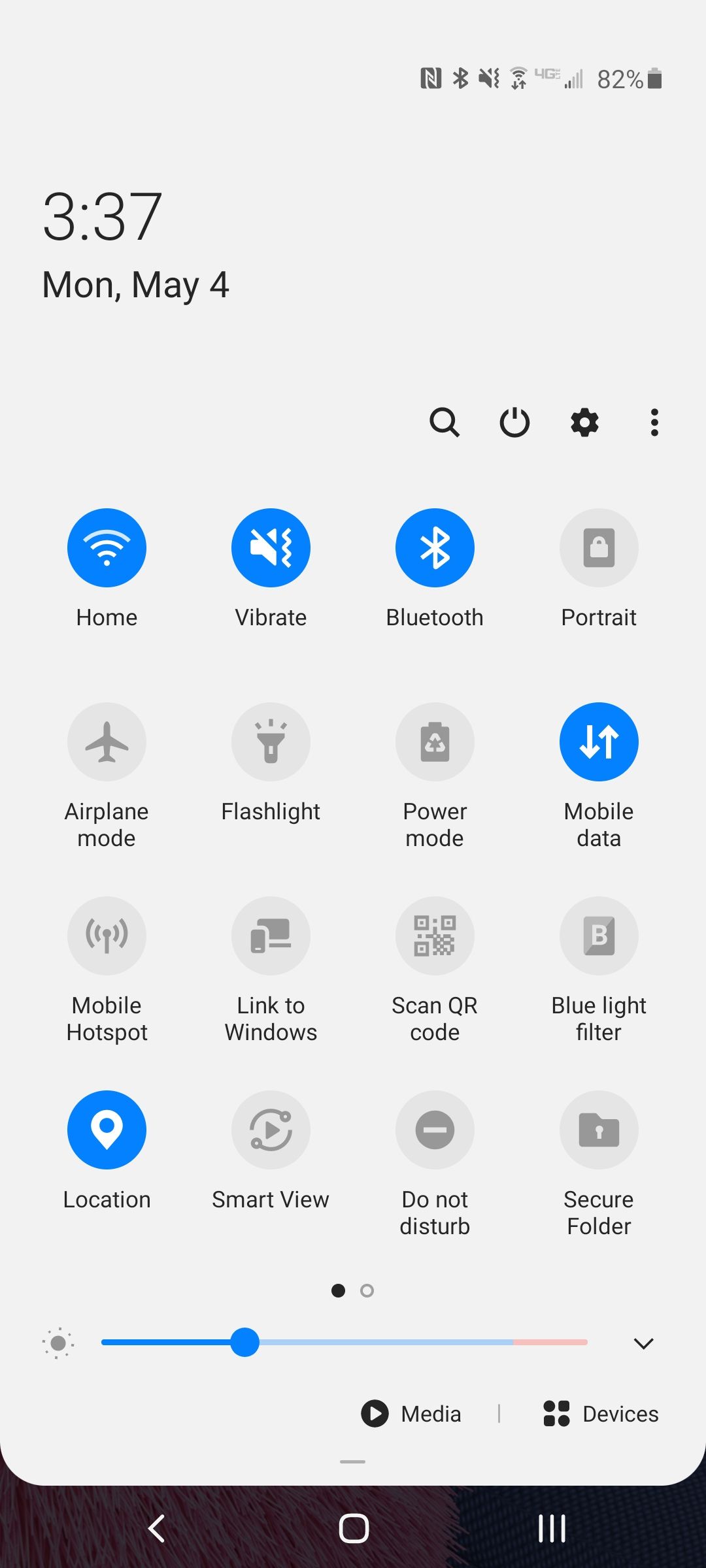
Task: Open the power off menu
Action: pos(514,422)
